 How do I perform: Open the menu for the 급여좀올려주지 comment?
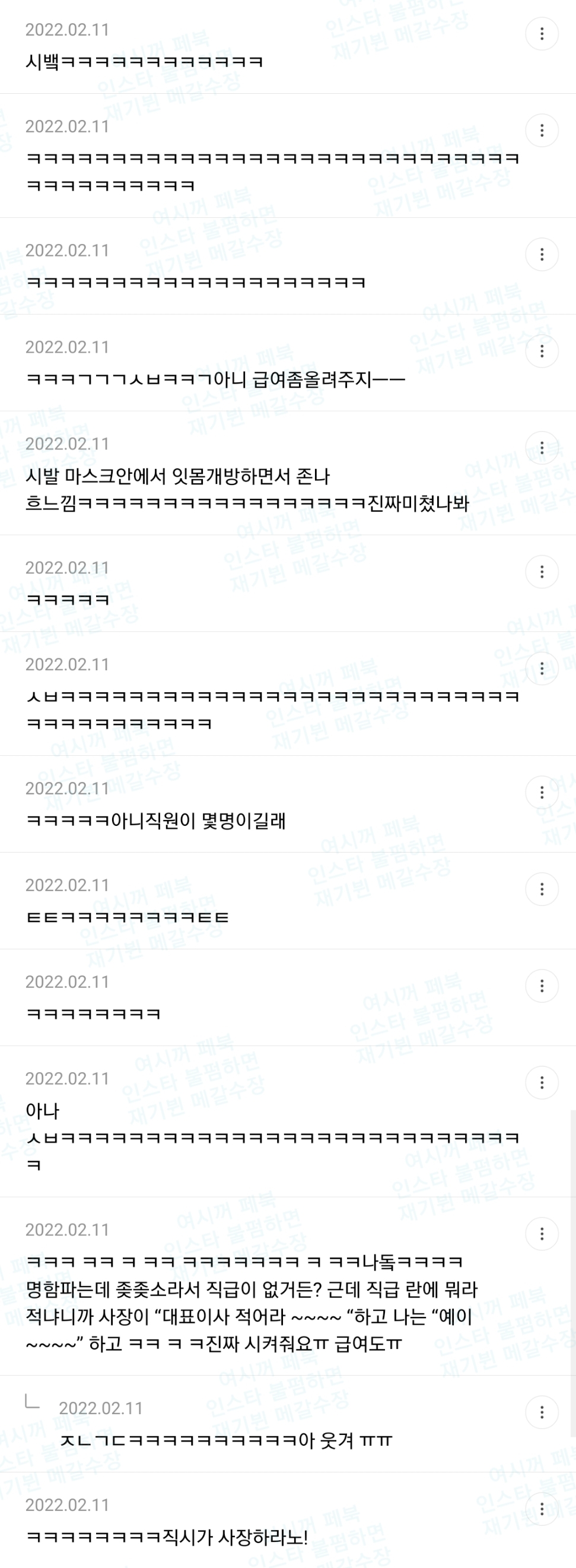click(542, 351)
